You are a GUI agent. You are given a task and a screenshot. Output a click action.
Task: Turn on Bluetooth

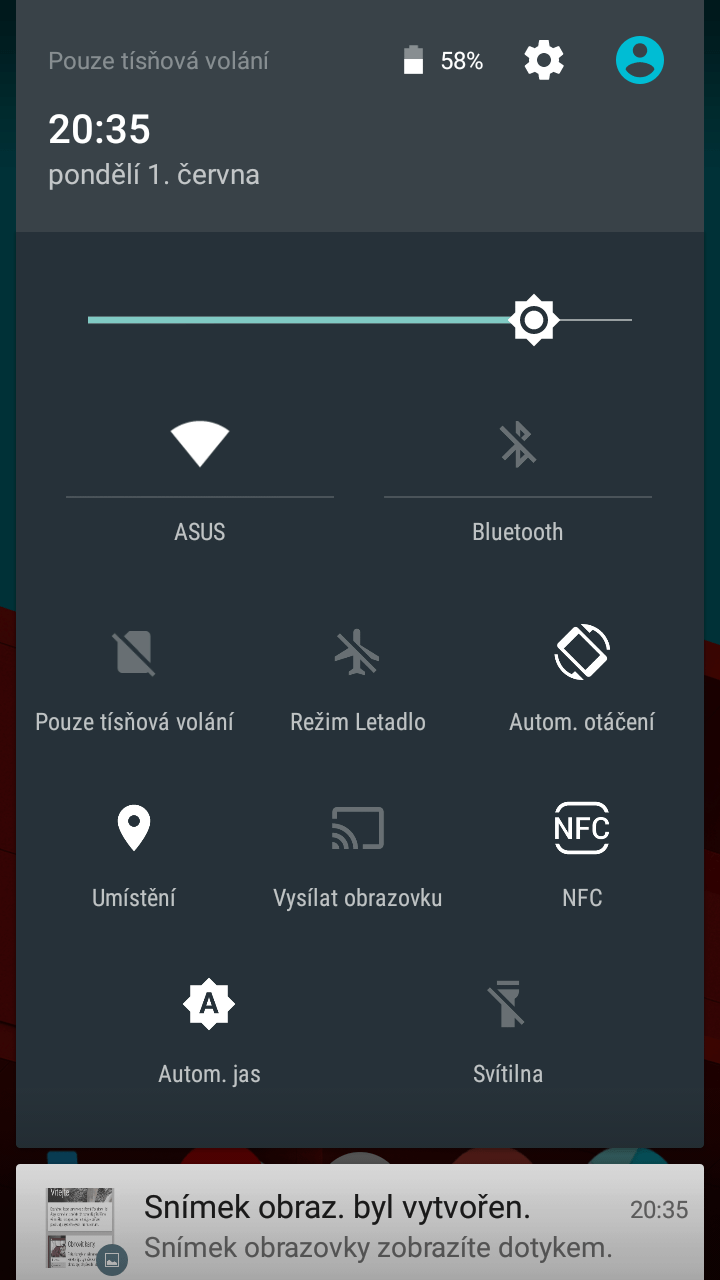point(518,444)
